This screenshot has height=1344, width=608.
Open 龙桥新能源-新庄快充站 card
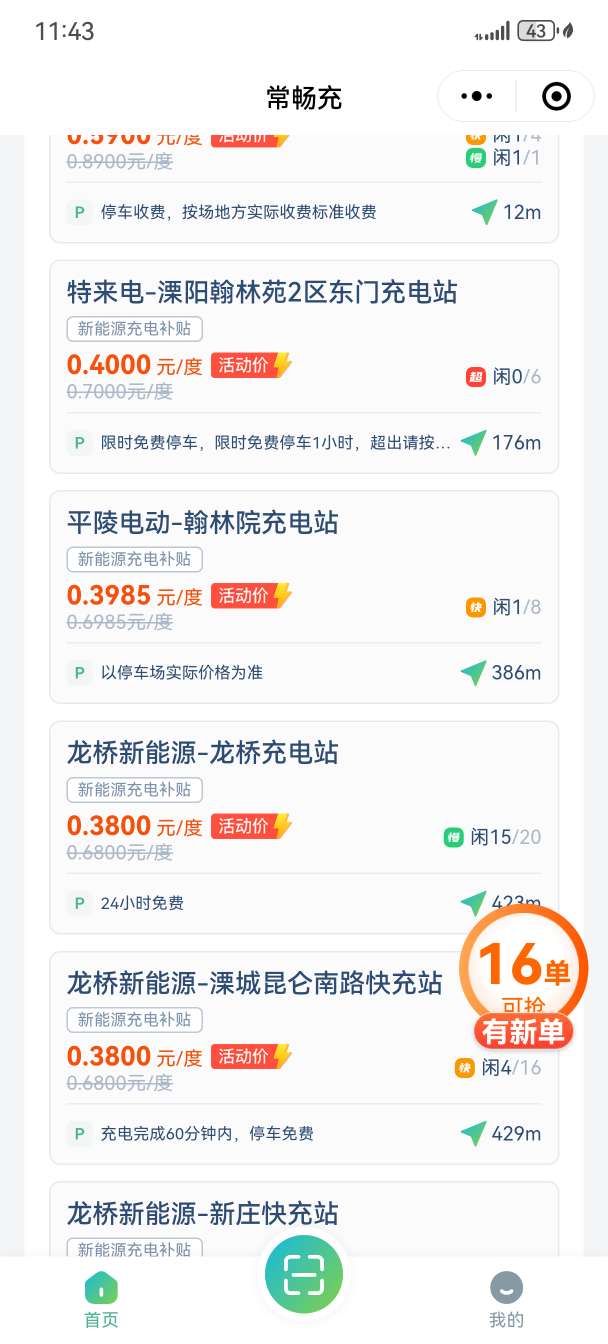(x=203, y=1213)
